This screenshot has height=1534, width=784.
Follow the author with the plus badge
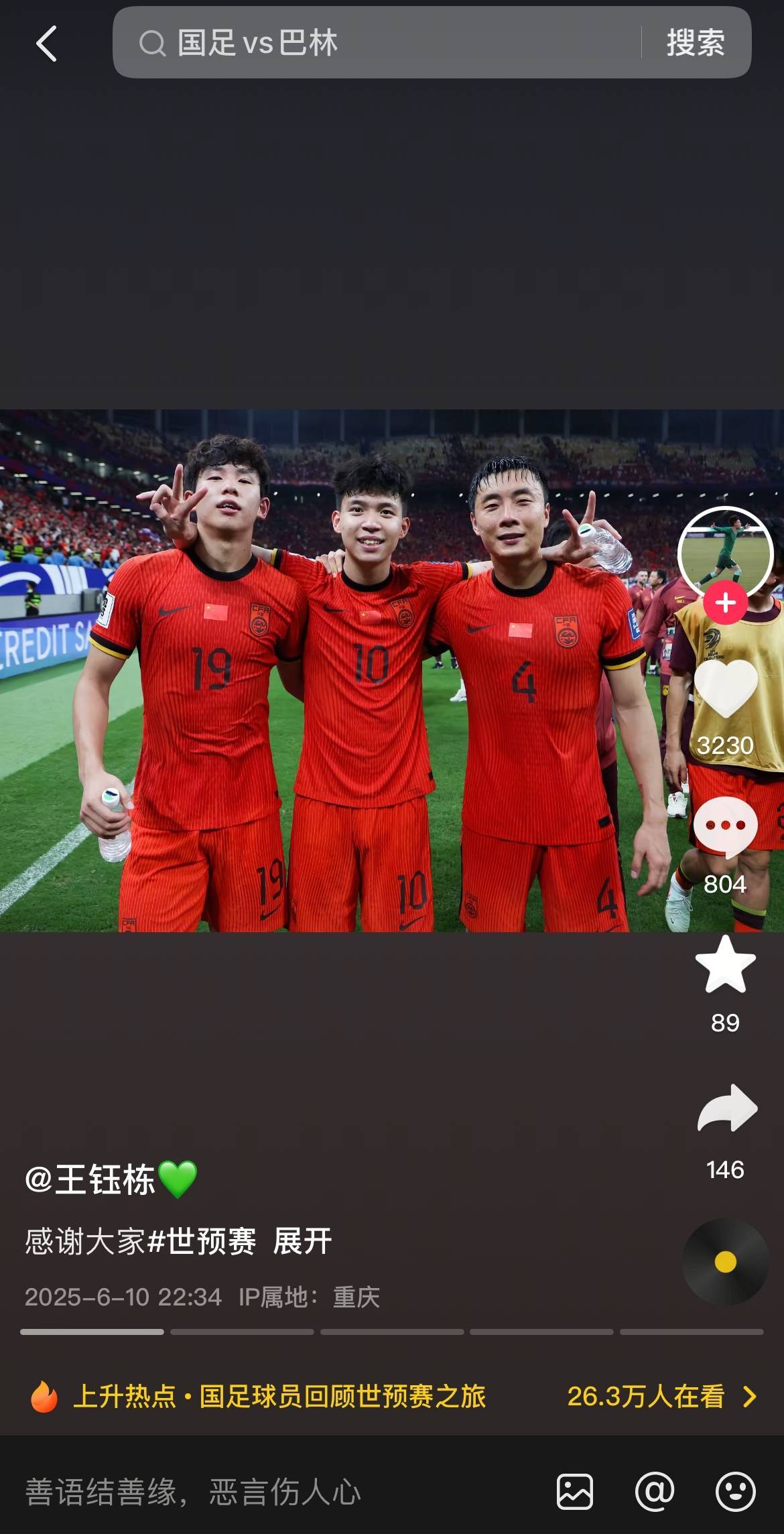click(x=725, y=603)
